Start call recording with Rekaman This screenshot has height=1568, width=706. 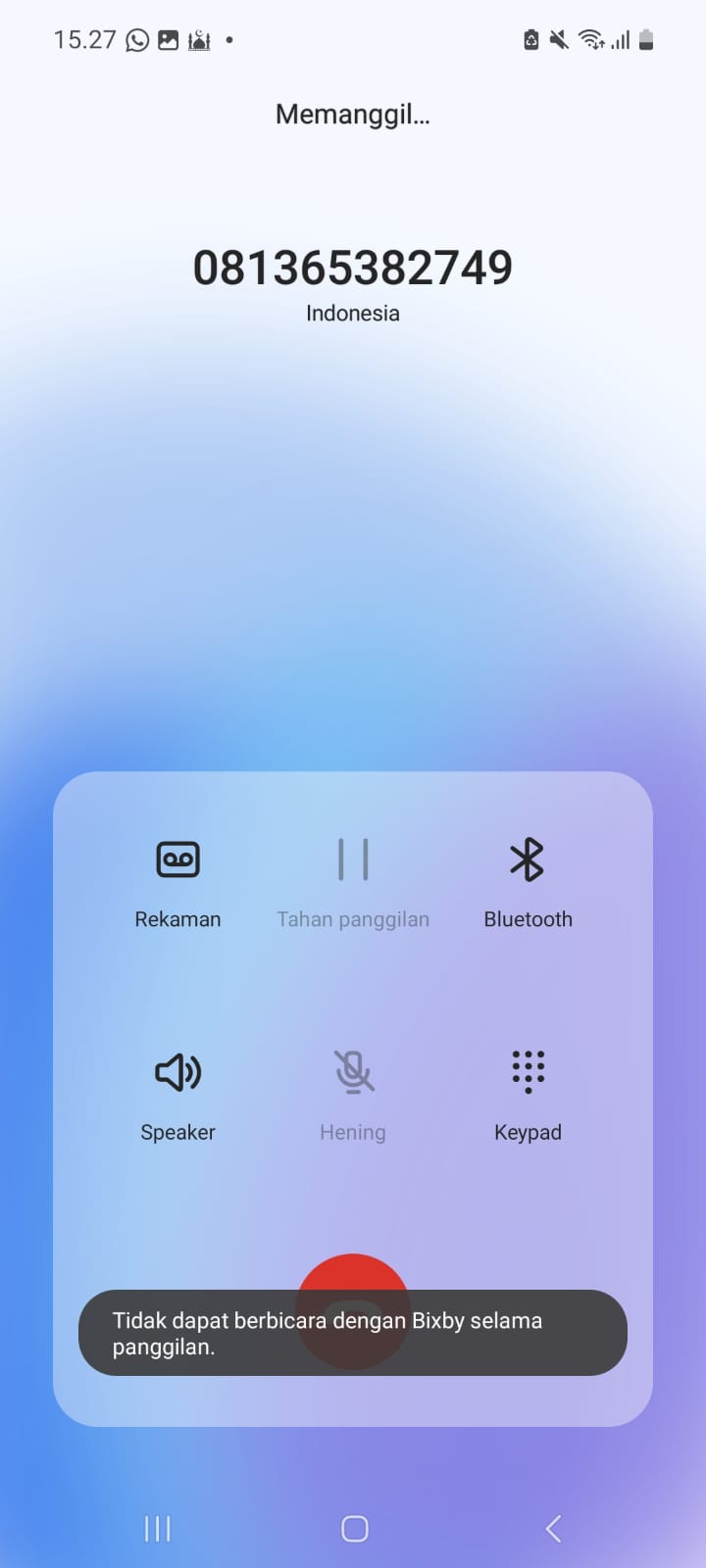pos(177,881)
